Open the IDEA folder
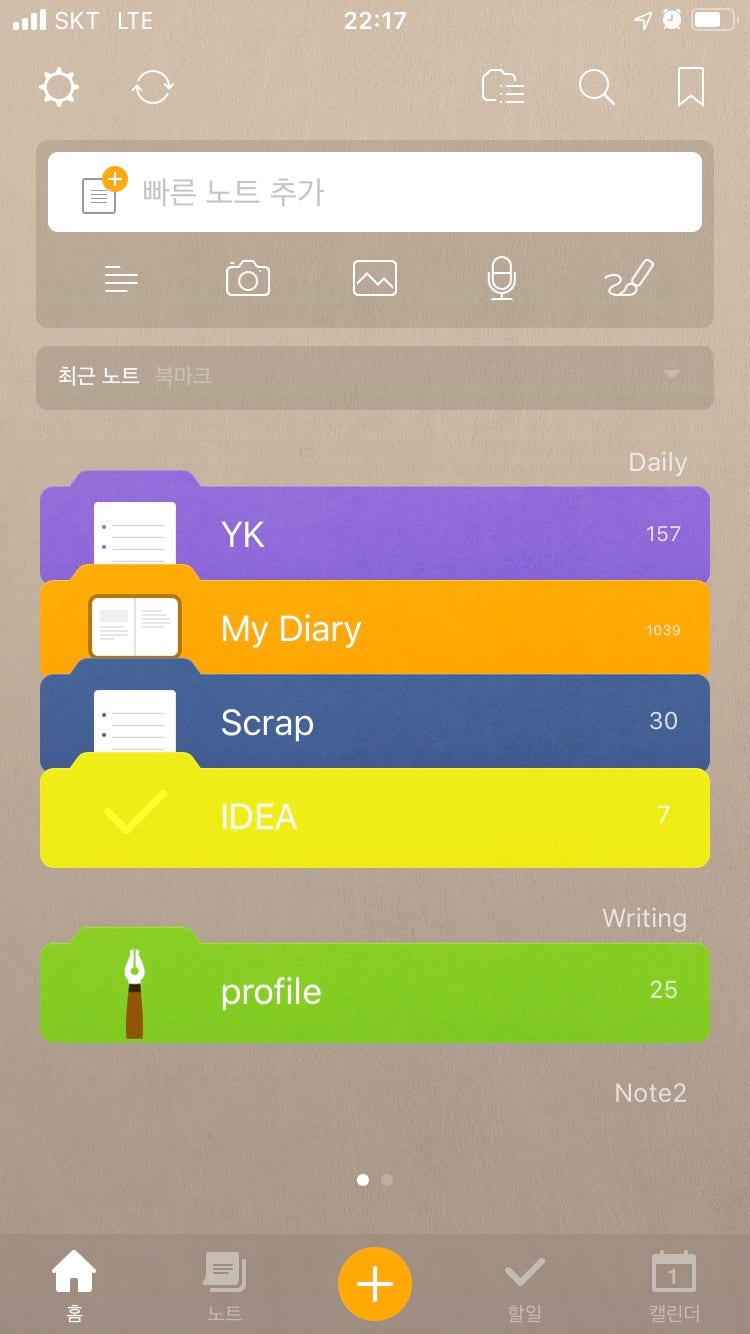The height and width of the screenshot is (1334, 750). click(375, 816)
